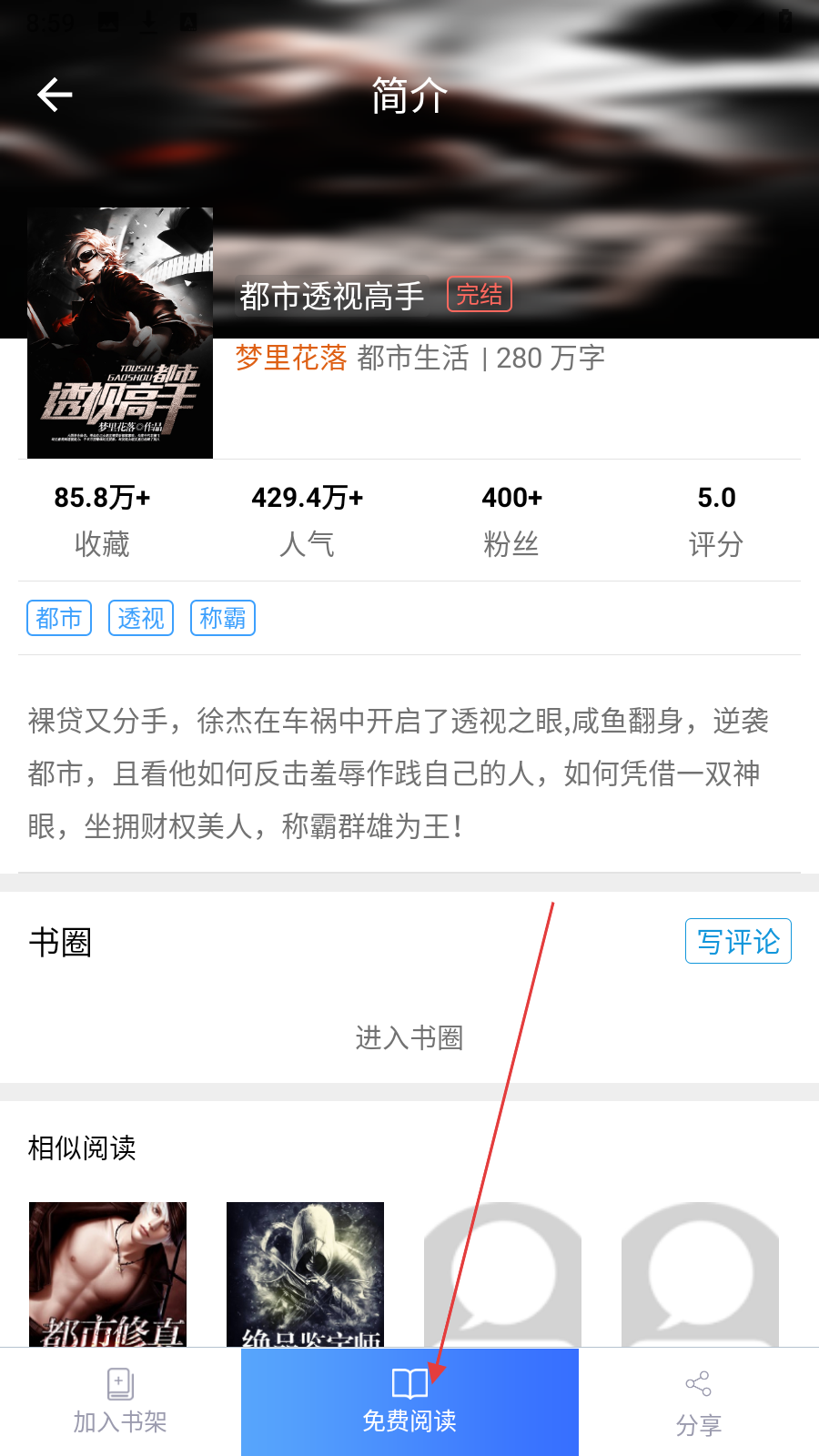The height and width of the screenshot is (1456, 819).
Task: Open author 梦里花落's page
Action: click(x=291, y=358)
